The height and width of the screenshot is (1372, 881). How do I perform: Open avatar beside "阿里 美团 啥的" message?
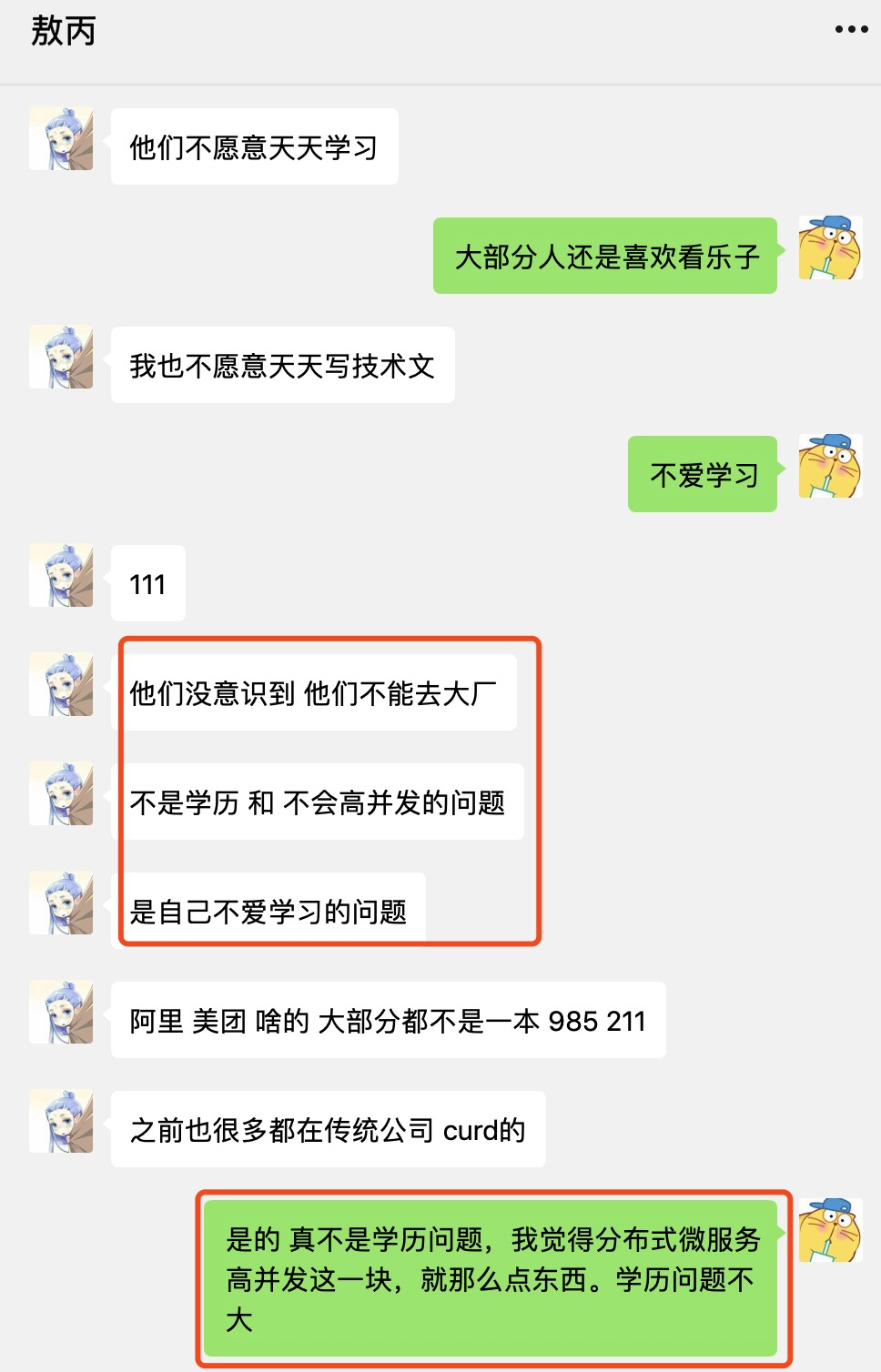tap(61, 1013)
